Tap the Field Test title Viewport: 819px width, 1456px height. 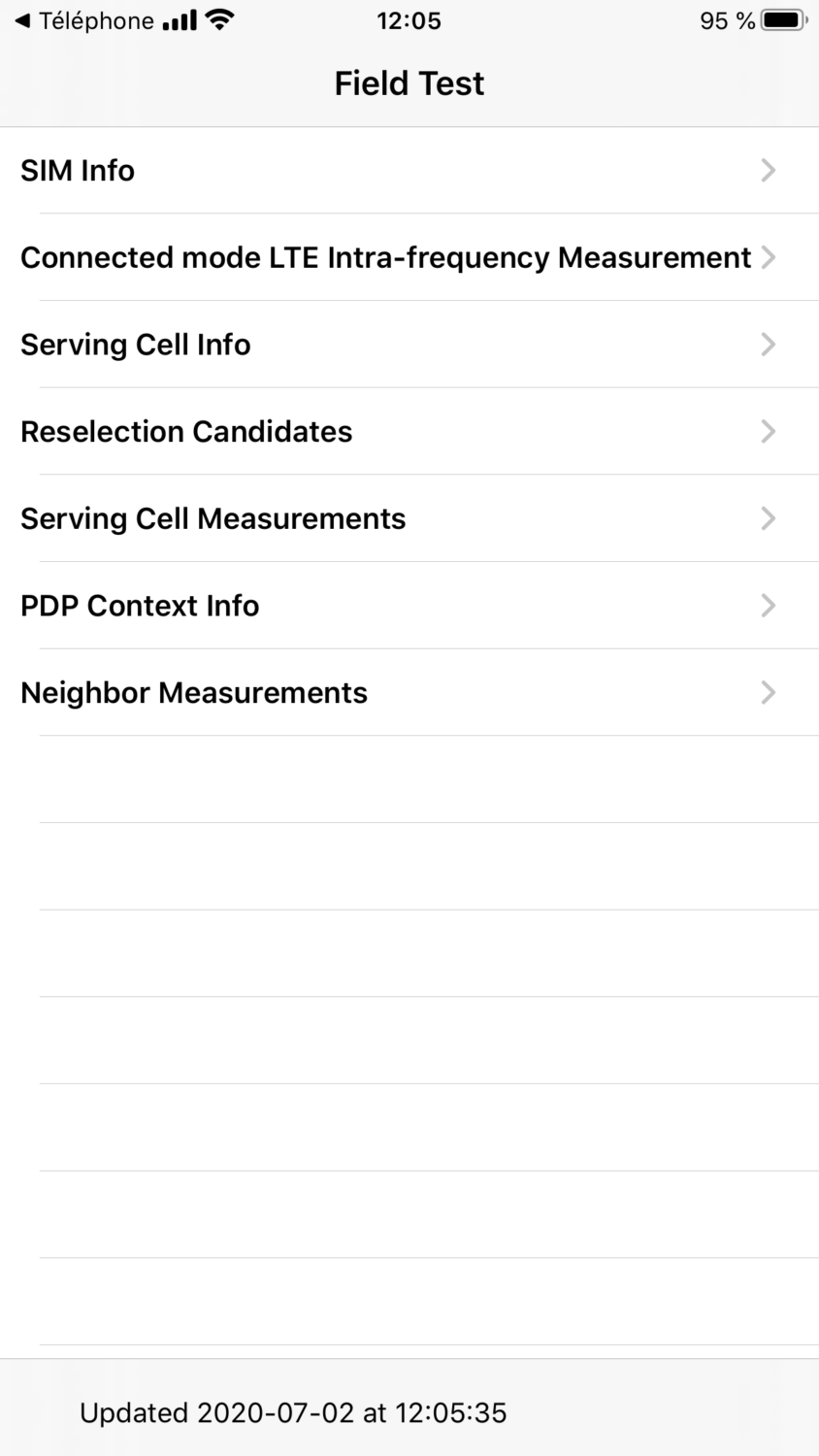pyautogui.click(x=409, y=83)
